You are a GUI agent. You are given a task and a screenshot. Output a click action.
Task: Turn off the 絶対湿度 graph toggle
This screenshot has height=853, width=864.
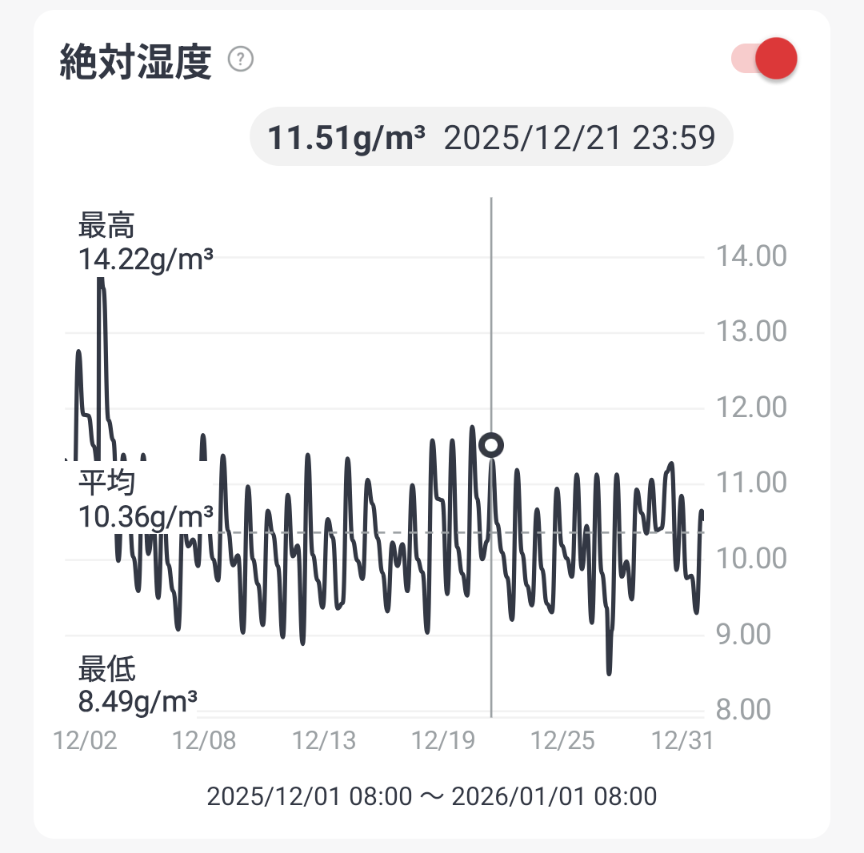click(765, 59)
